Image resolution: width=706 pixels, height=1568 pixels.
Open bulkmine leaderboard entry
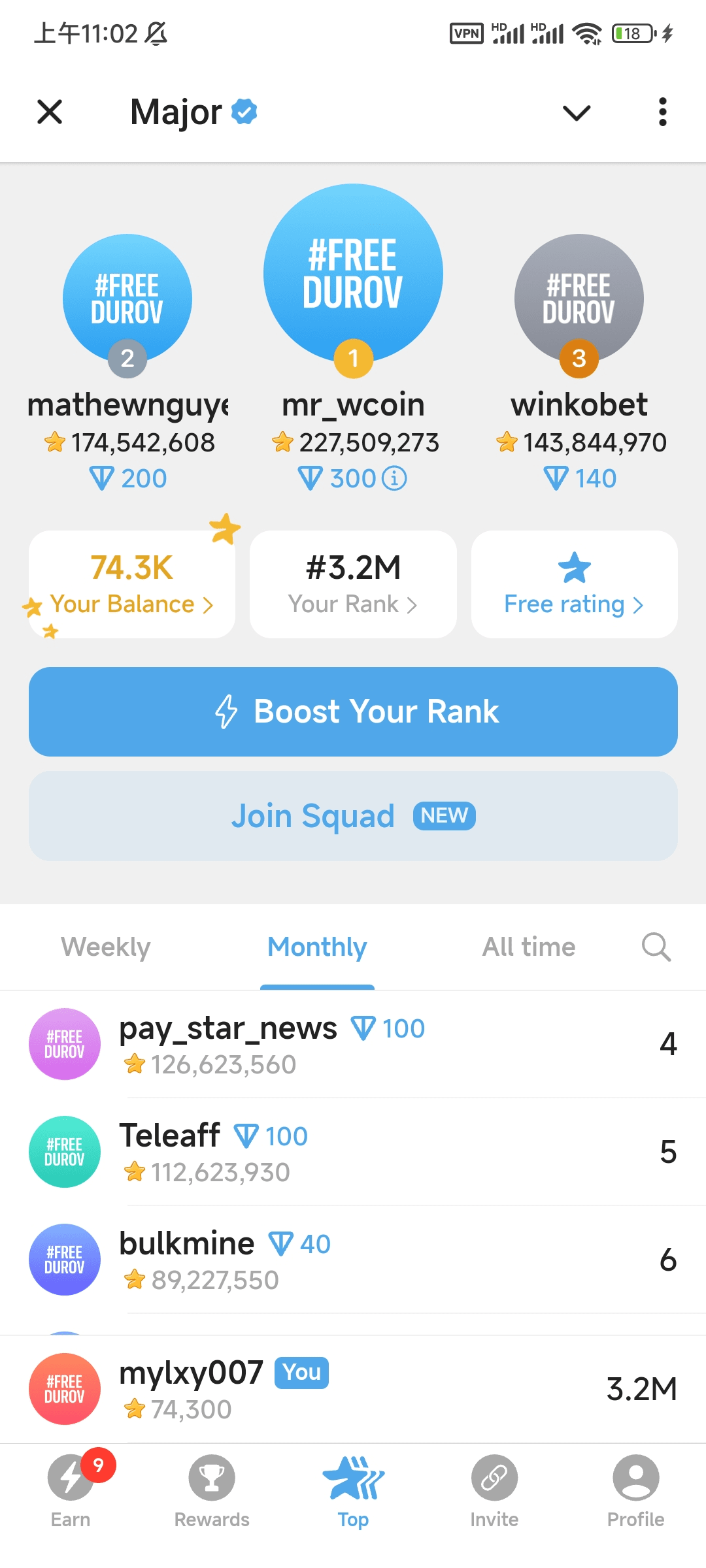pyautogui.click(x=353, y=1260)
